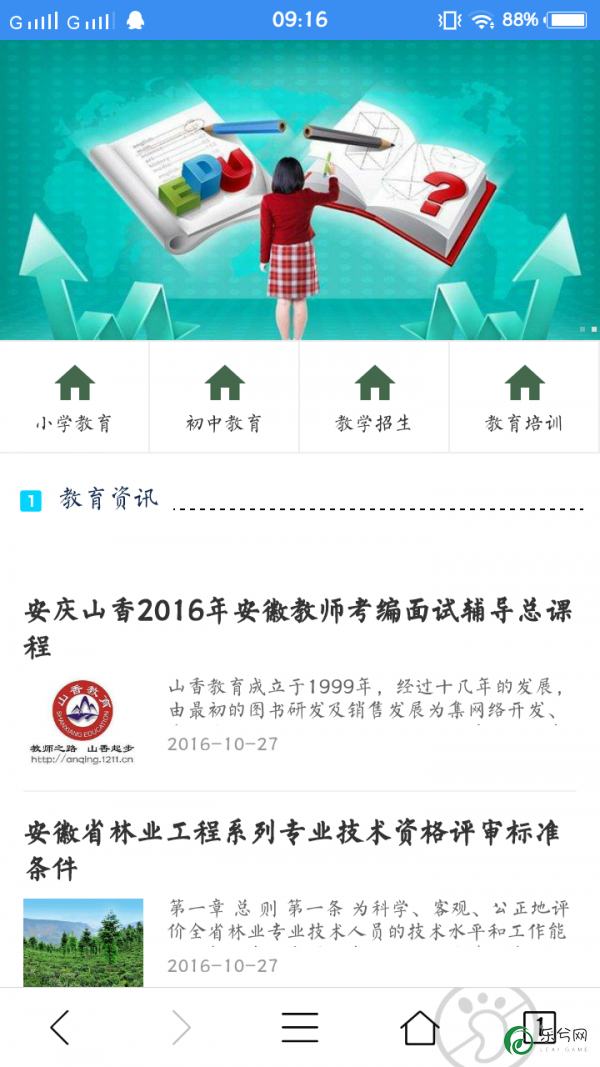Open the 小学教育 category
The image size is (600, 1067).
(75, 397)
